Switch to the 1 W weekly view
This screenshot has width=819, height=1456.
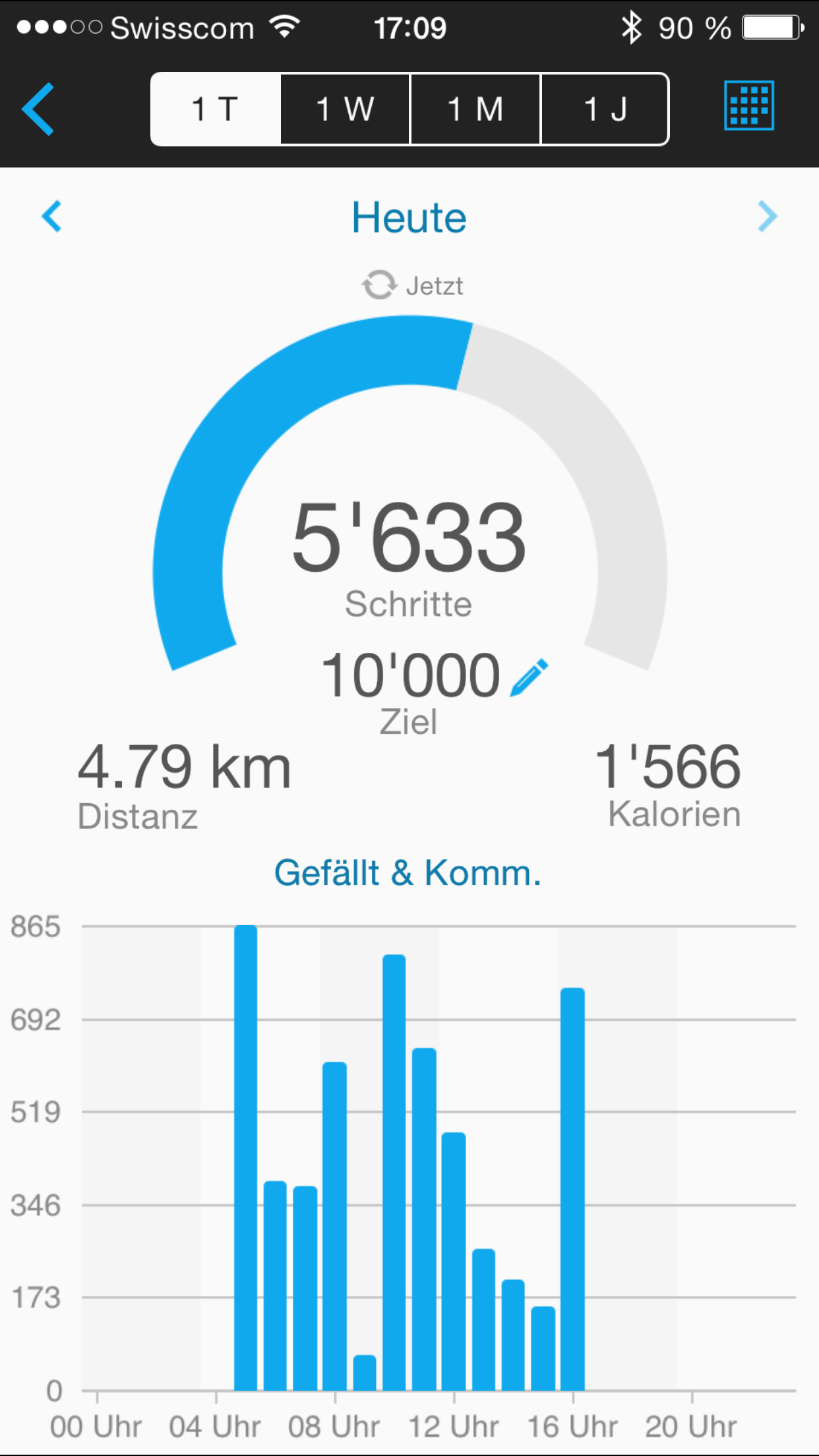point(345,109)
